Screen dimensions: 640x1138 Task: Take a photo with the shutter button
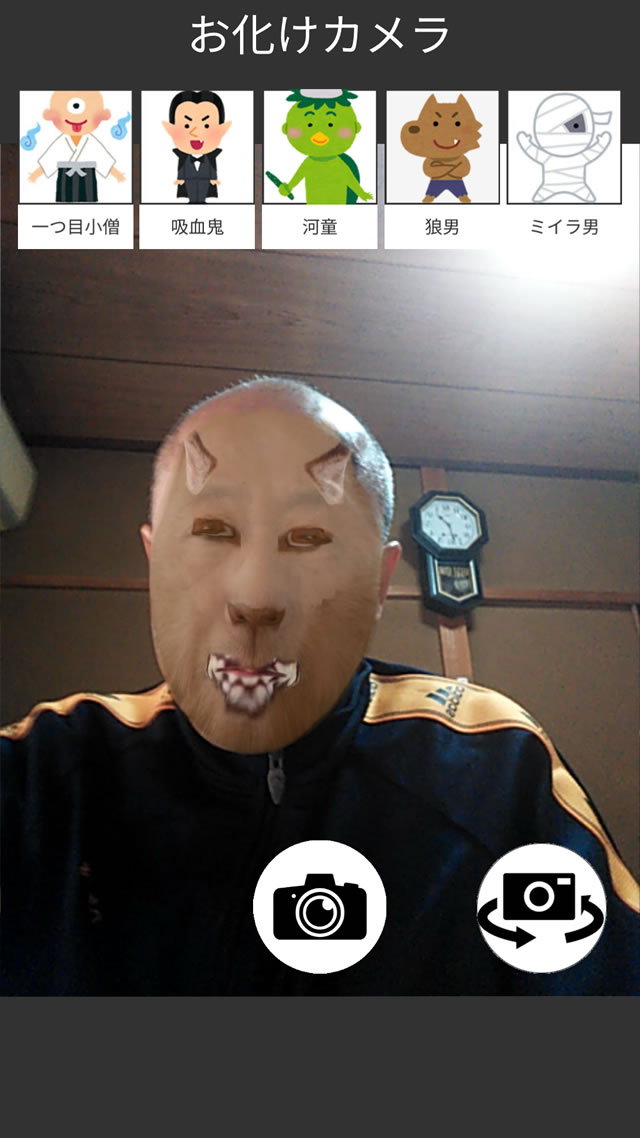(x=319, y=907)
